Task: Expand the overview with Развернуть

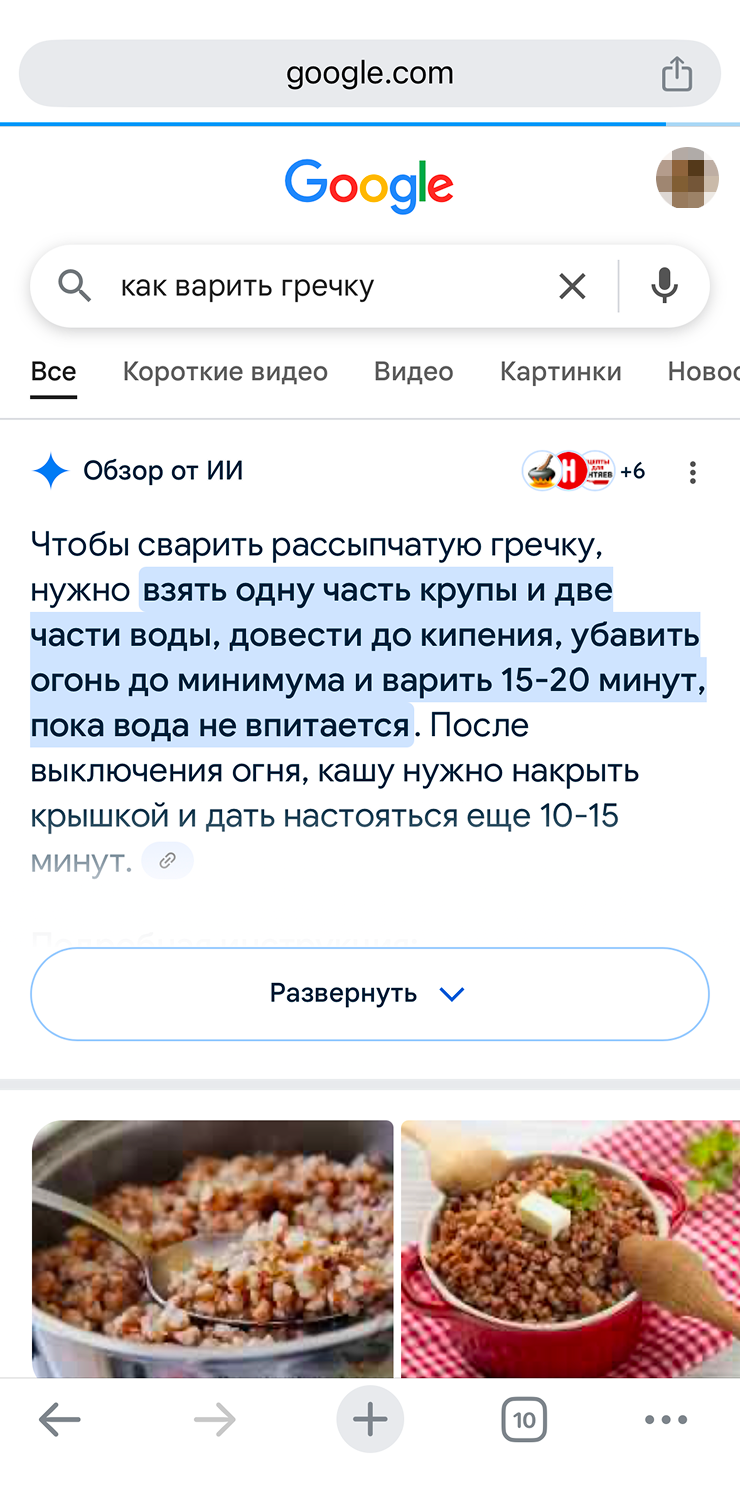Action: 369,994
